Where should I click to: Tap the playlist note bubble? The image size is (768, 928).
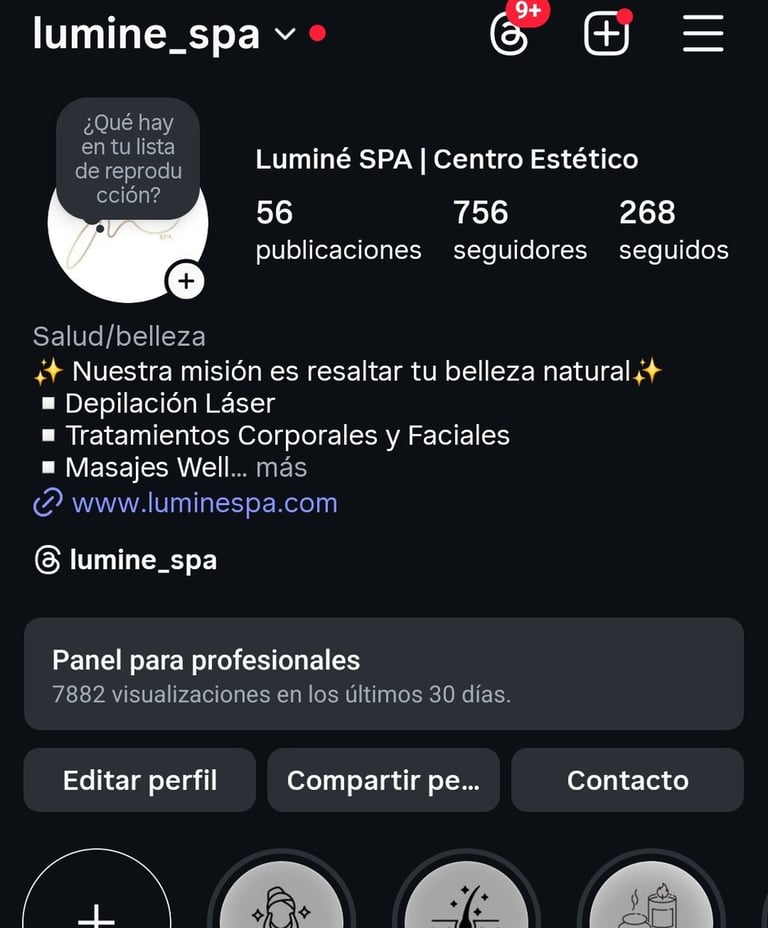(x=128, y=159)
